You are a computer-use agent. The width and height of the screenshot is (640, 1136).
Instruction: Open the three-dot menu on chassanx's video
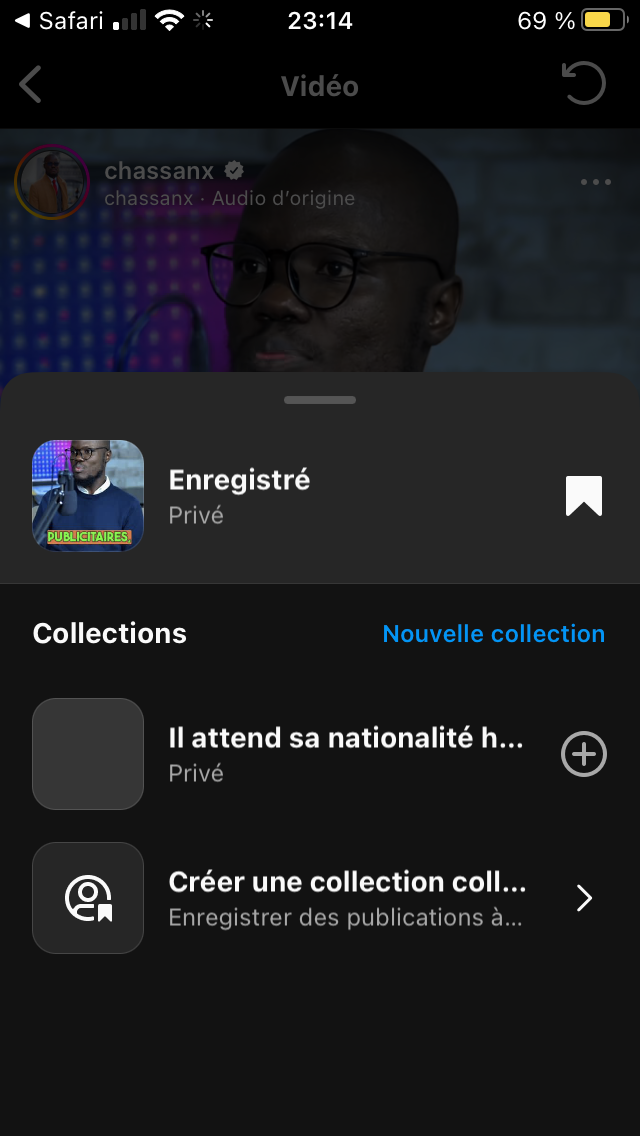[x=595, y=182]
